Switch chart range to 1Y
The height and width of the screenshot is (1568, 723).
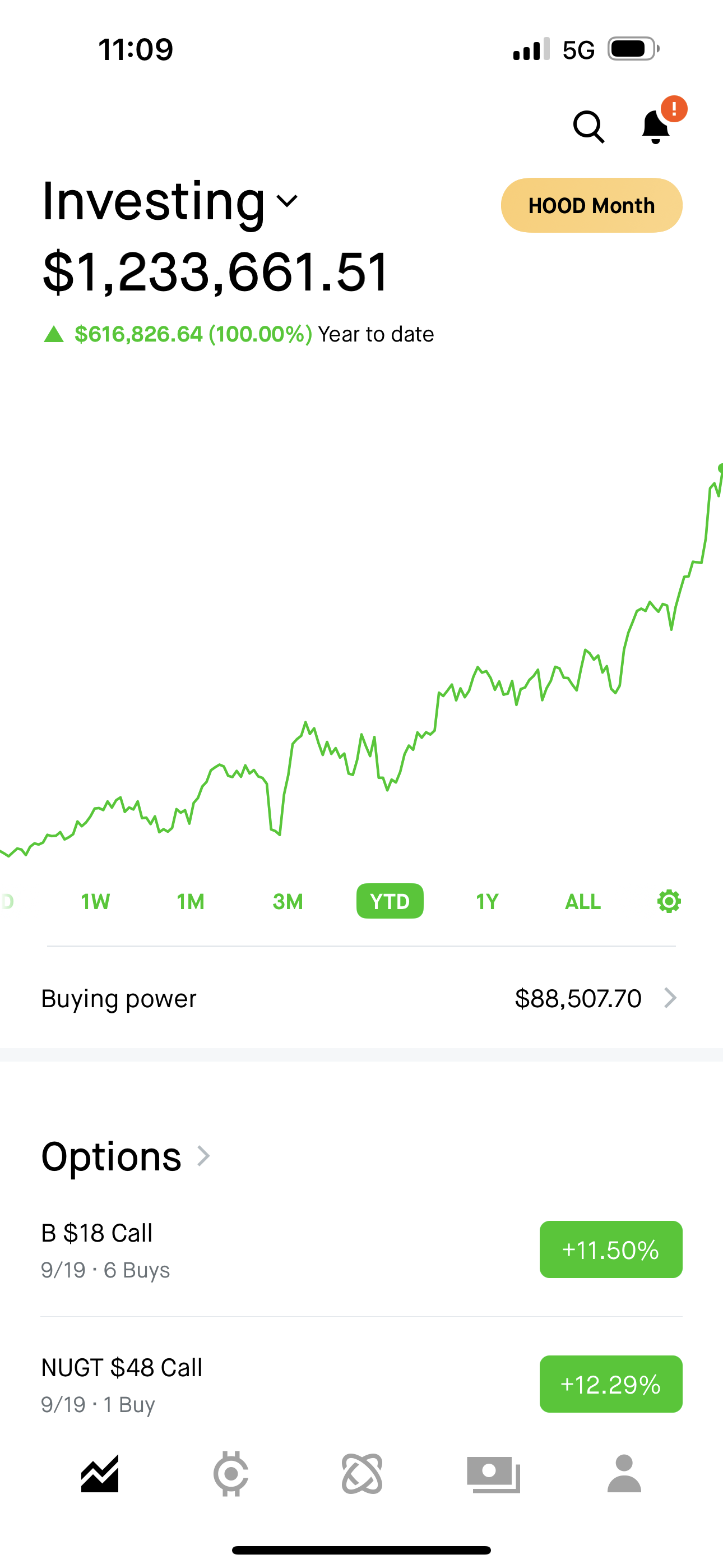tap(487, 901)
